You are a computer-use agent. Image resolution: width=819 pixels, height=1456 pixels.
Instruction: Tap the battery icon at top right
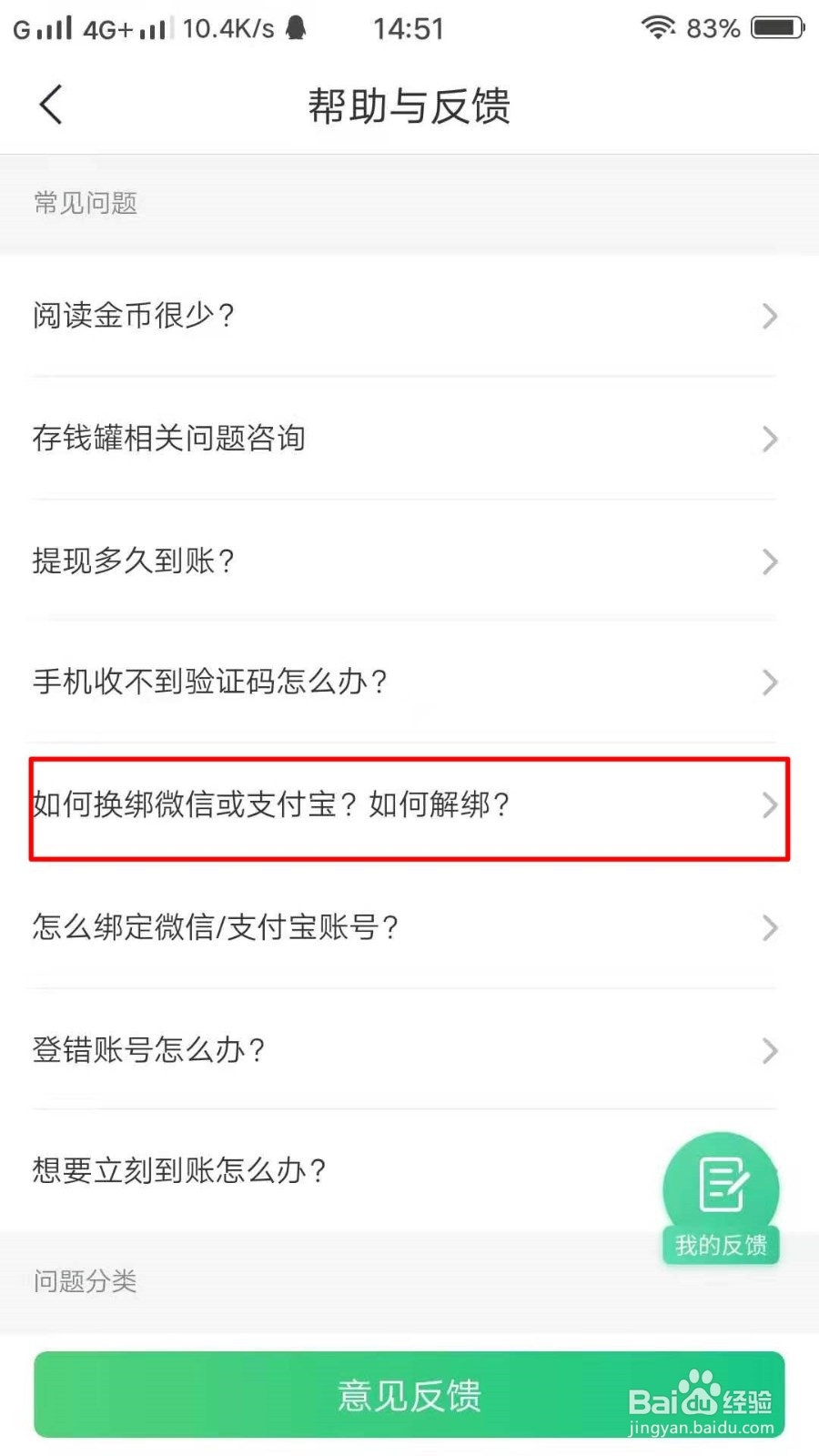(x=778, y=27)
